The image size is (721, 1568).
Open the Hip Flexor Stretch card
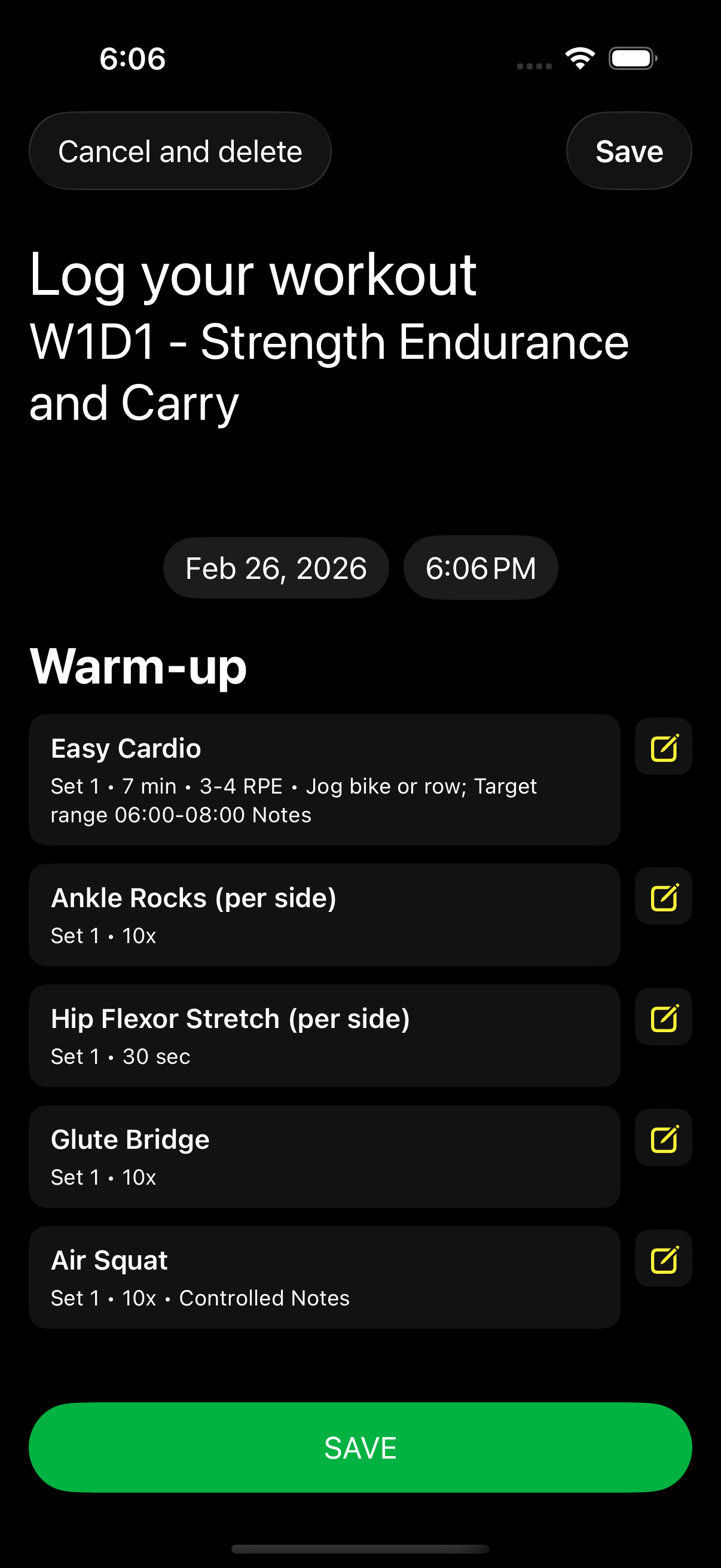pos(324,1035)
